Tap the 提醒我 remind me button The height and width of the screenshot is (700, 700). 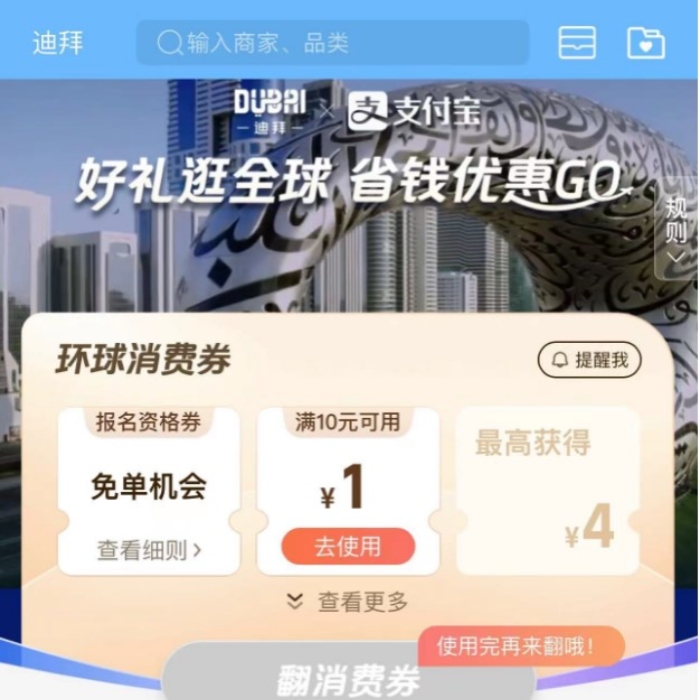[590, 361]
